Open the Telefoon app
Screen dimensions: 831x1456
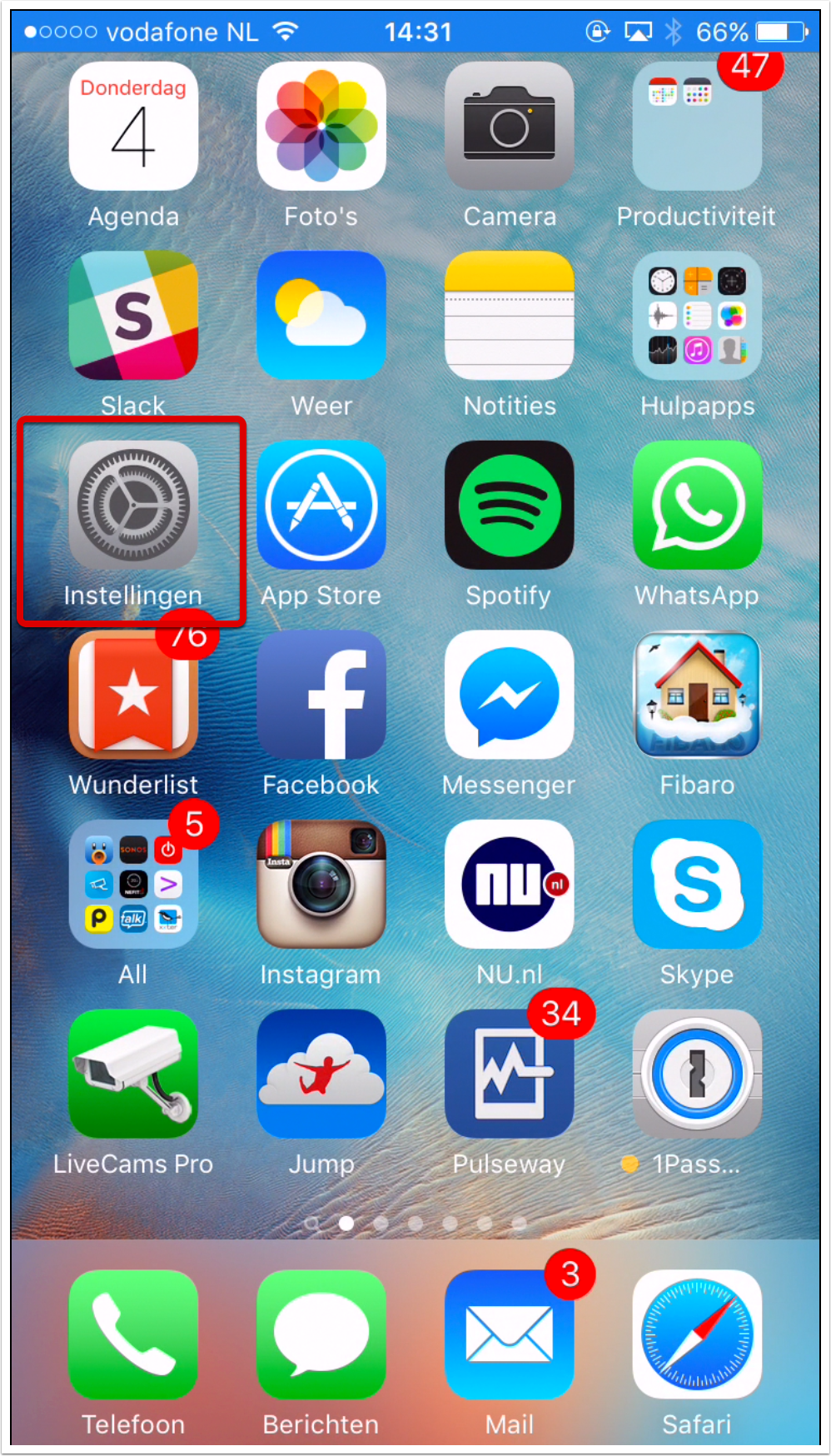click(x=133, y=1334)
